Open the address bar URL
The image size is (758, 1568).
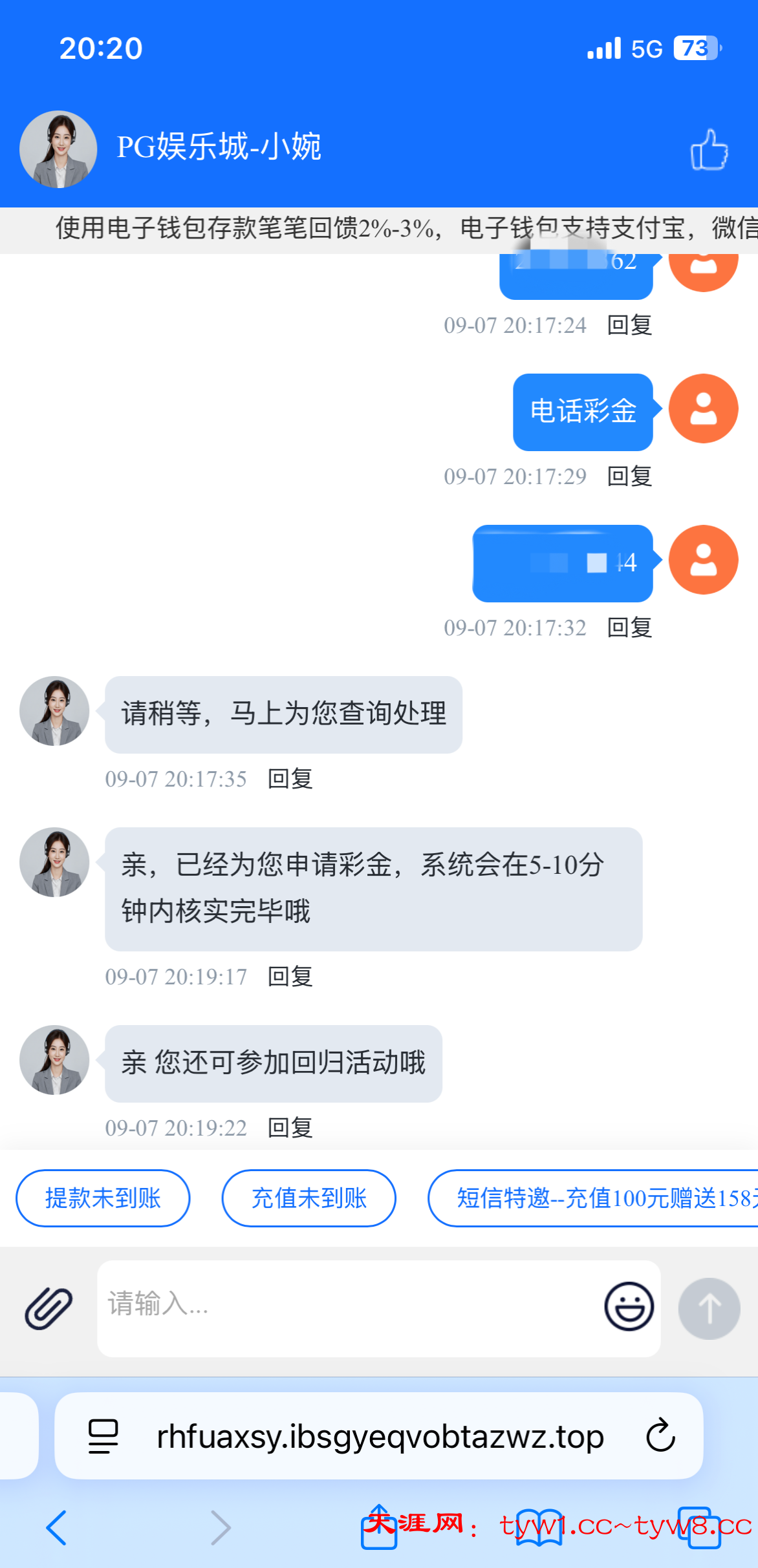pos(380,1436)
